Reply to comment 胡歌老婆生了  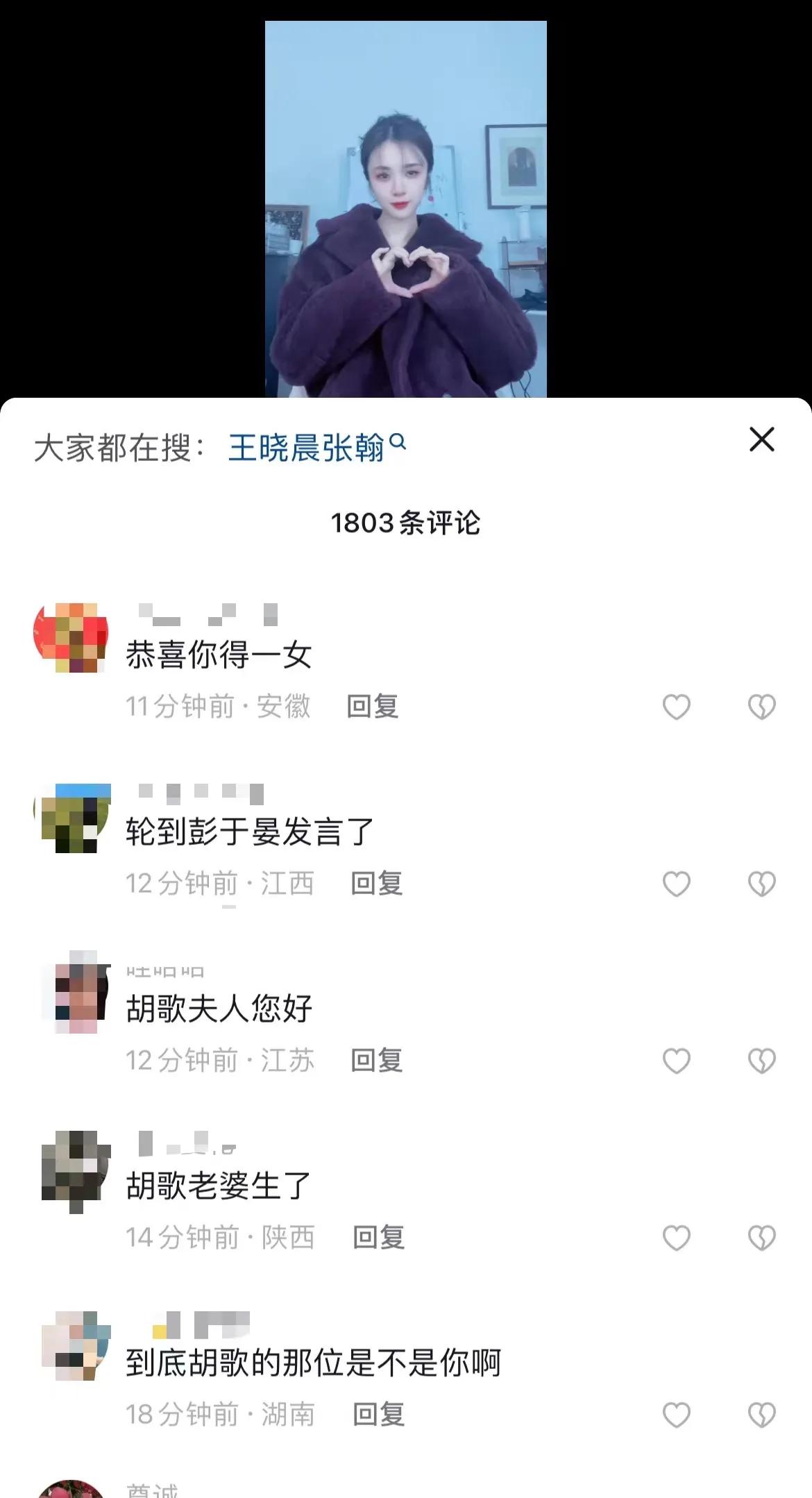pos(378,1238)
